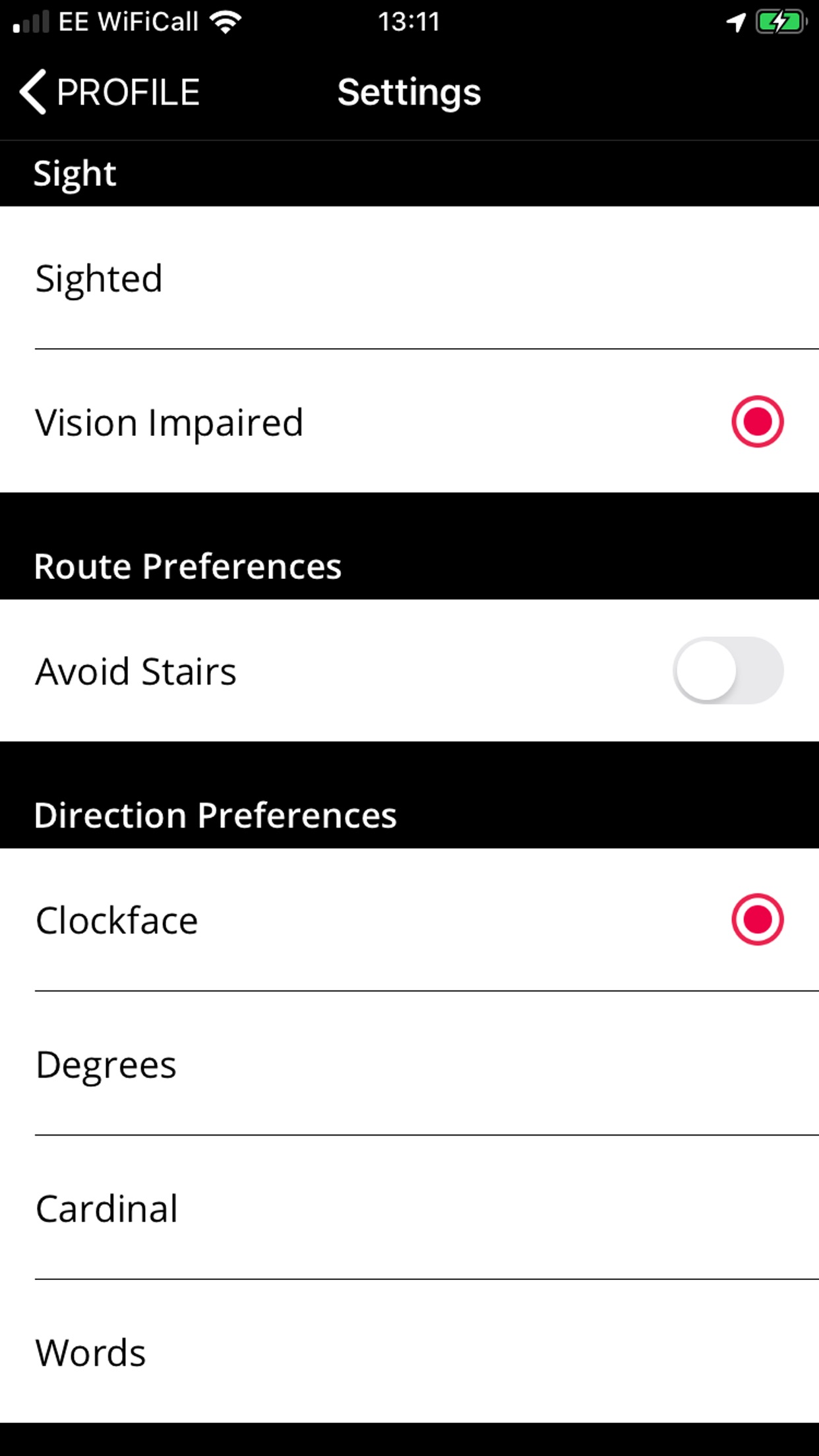Image resolution: width=819 pixels, height=1456 pixels.
Task: Select Words for directions
Action: click(90, 1352)
